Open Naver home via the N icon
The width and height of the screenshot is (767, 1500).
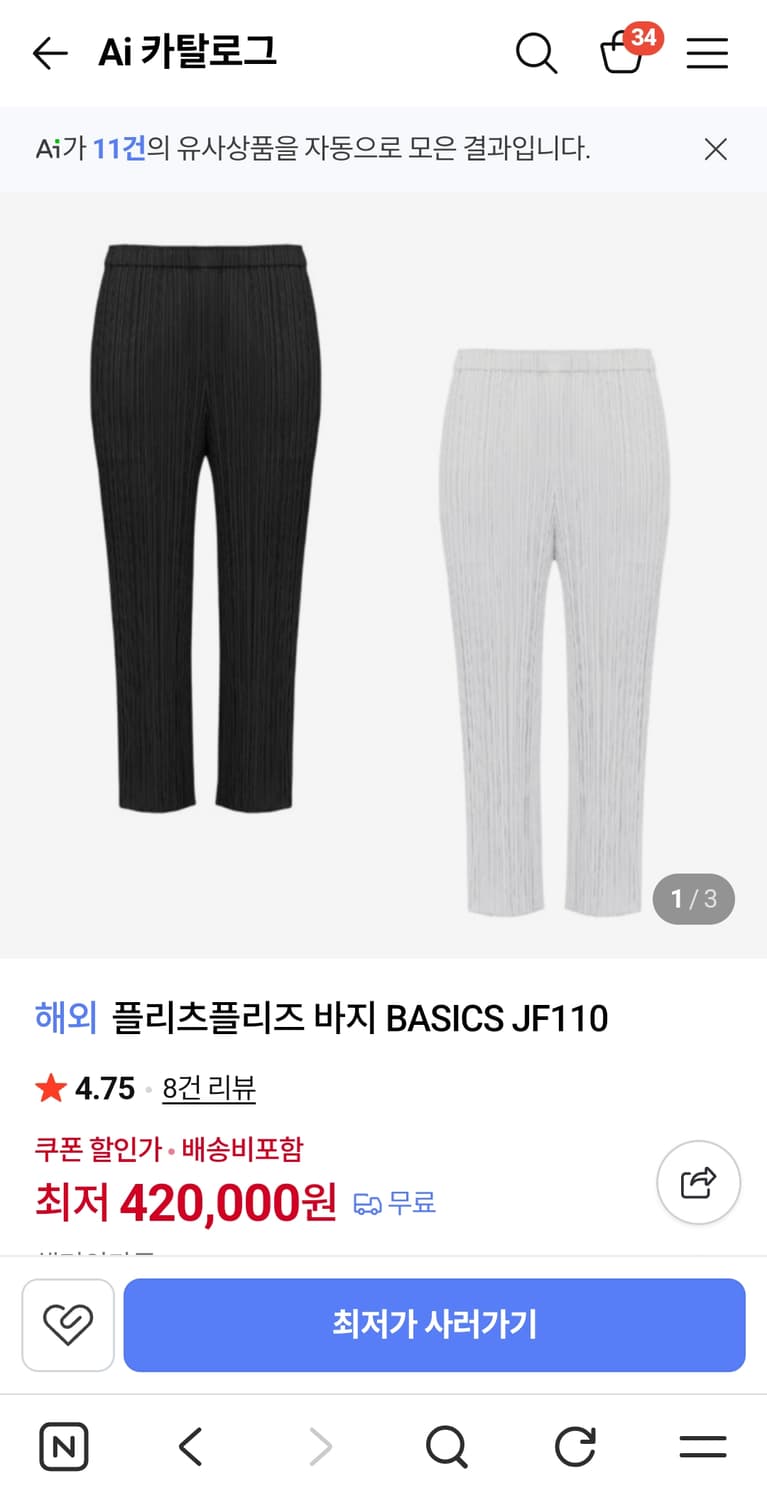tap(63, 1445)
